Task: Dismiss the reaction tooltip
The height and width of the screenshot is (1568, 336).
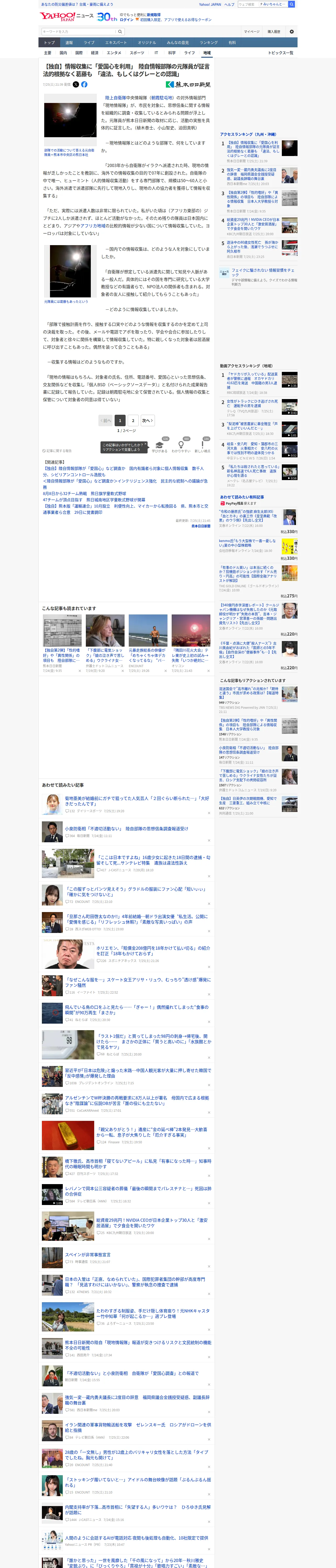Action: (x=145, y=444)
